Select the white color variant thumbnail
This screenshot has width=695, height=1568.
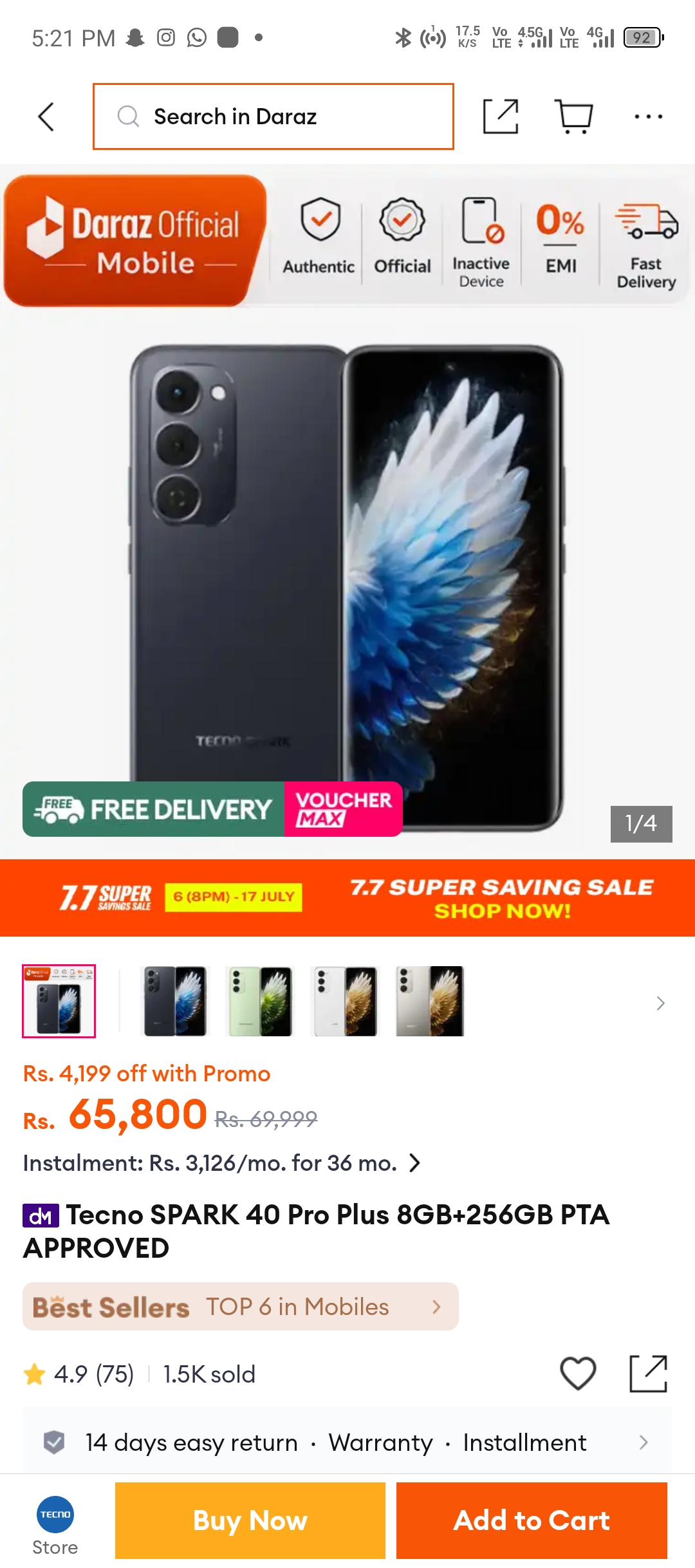(x=345, y=1001)
